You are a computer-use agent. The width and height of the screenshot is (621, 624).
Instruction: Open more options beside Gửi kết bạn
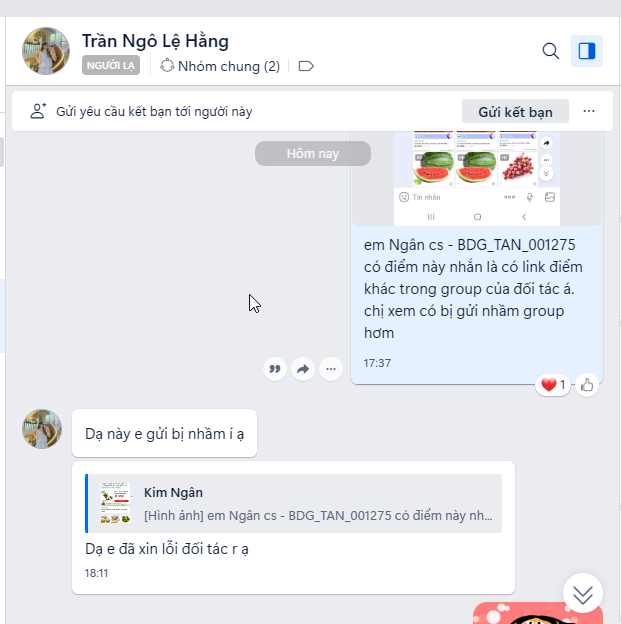click(x=589, y=111)
